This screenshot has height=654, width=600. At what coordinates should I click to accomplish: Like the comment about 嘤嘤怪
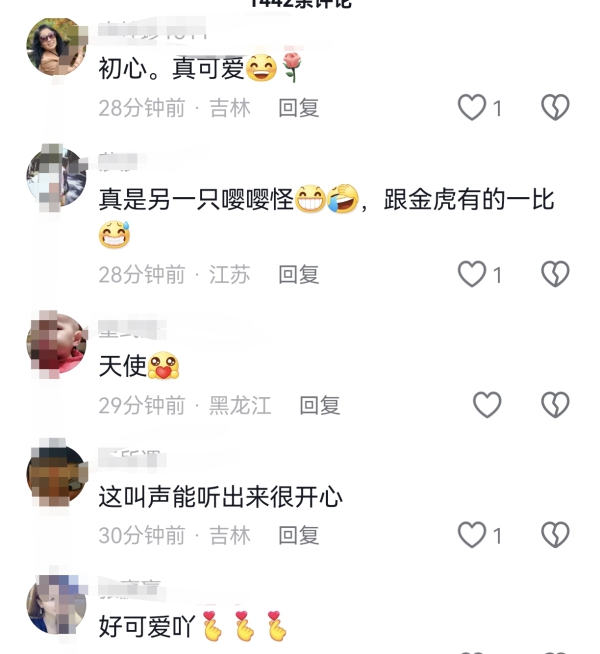click(472, 273)
